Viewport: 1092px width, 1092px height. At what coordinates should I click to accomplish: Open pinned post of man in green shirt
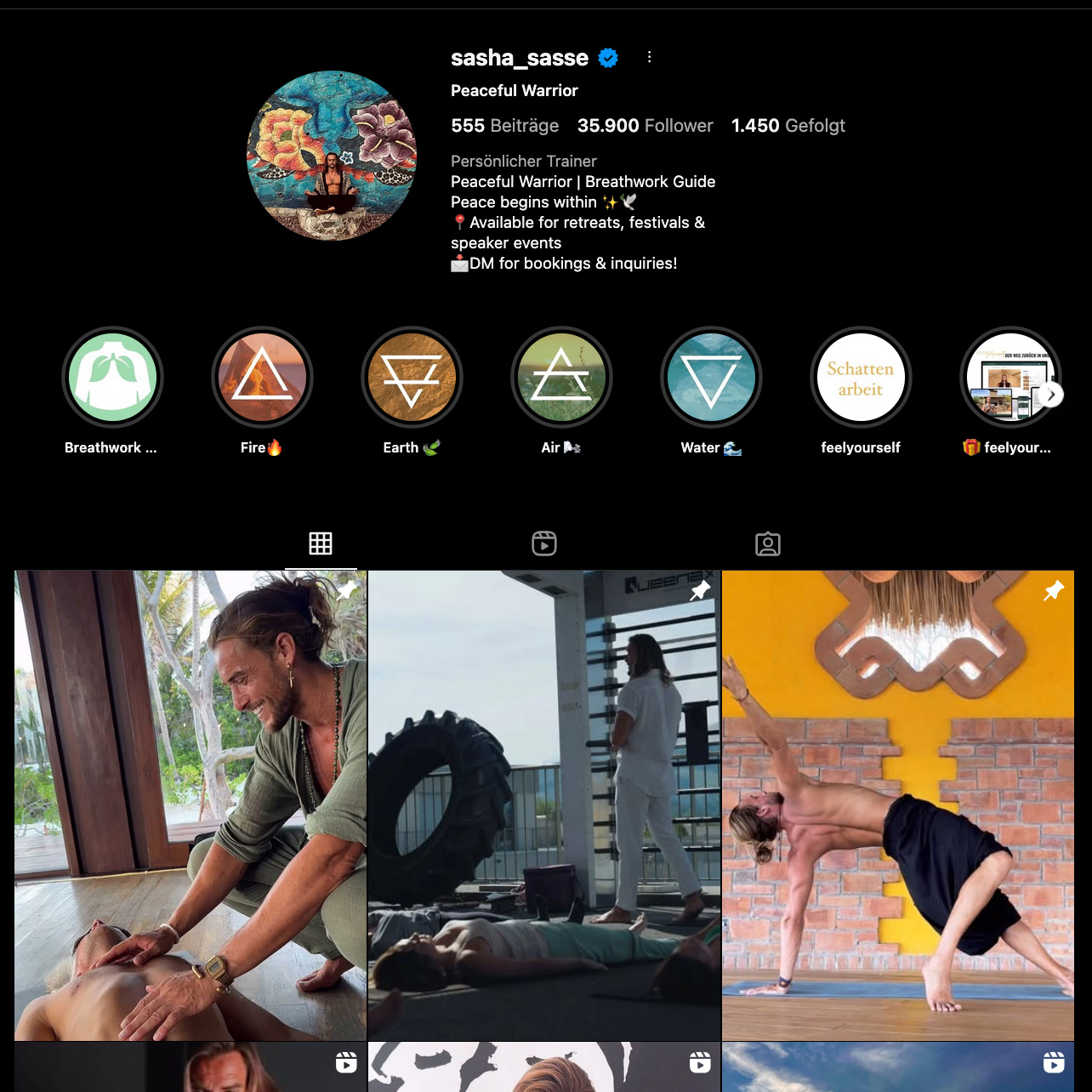pos(191,805)
